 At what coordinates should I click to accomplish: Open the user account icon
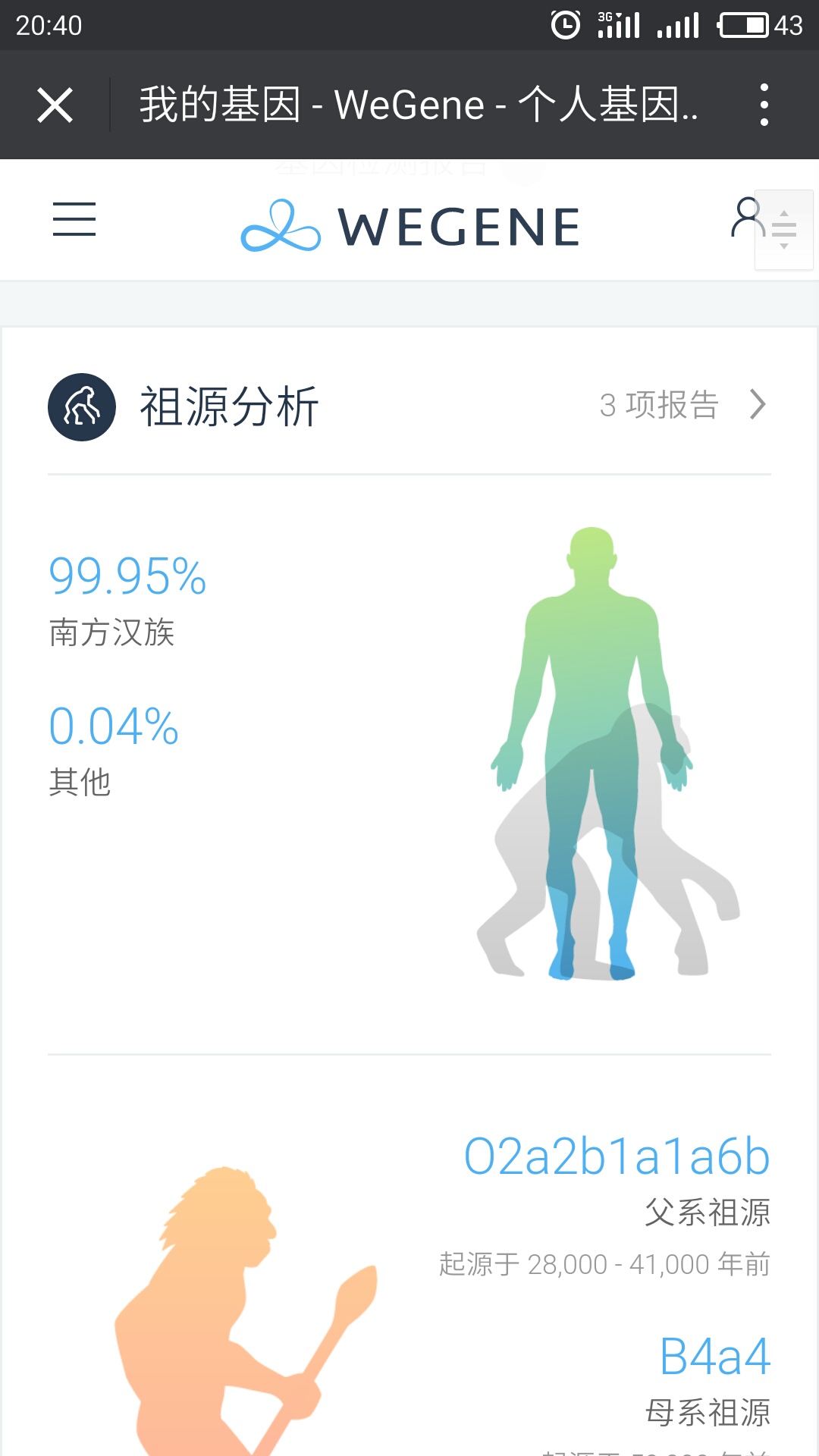(748, 218)
